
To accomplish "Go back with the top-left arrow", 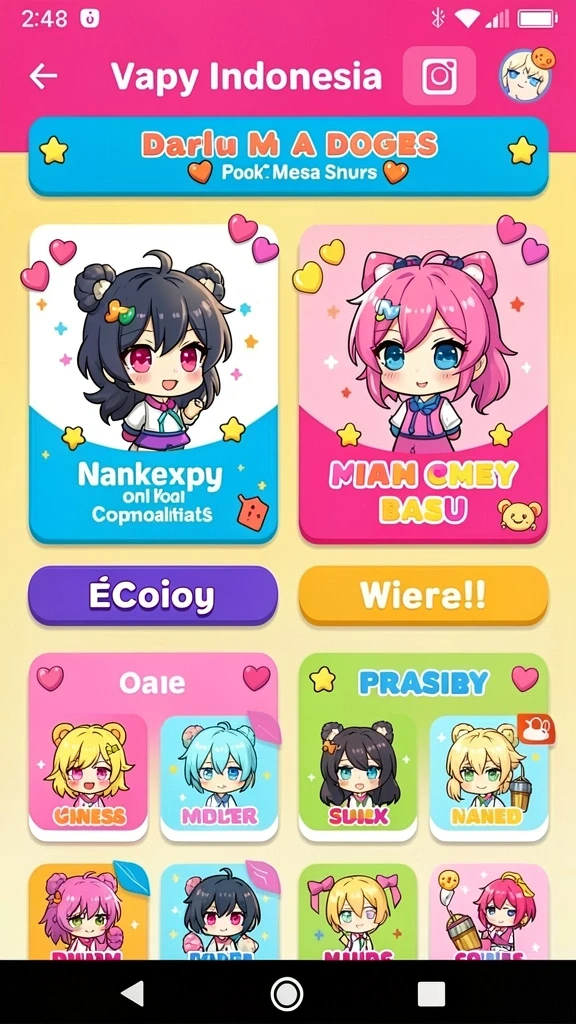I will pyautogui.click(x=43, y=77).
